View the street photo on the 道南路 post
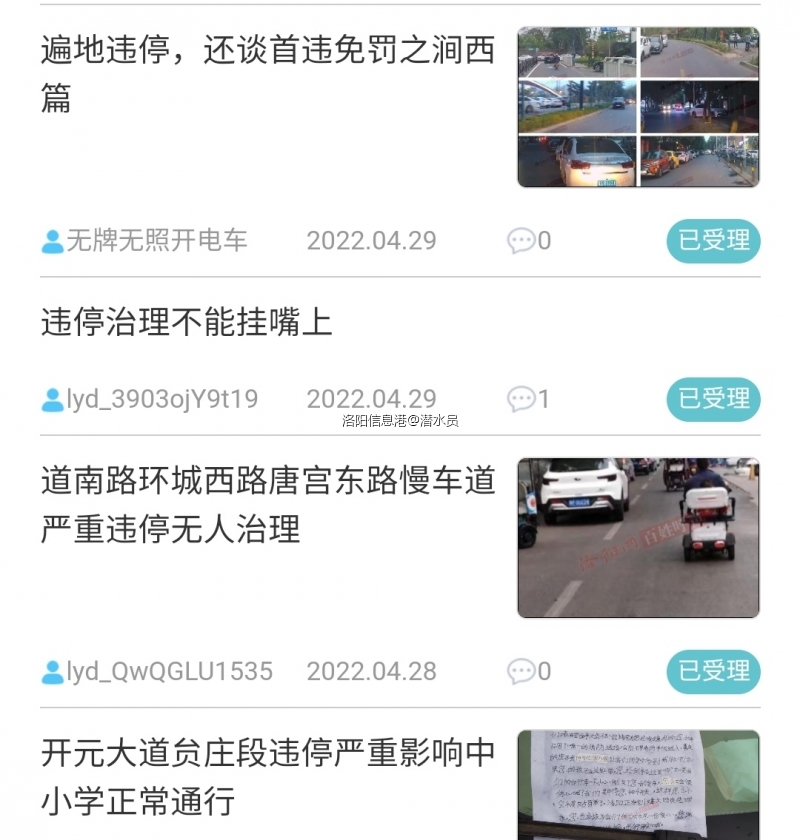The height and width of the screenshot is (840, 800). point(638,537)
